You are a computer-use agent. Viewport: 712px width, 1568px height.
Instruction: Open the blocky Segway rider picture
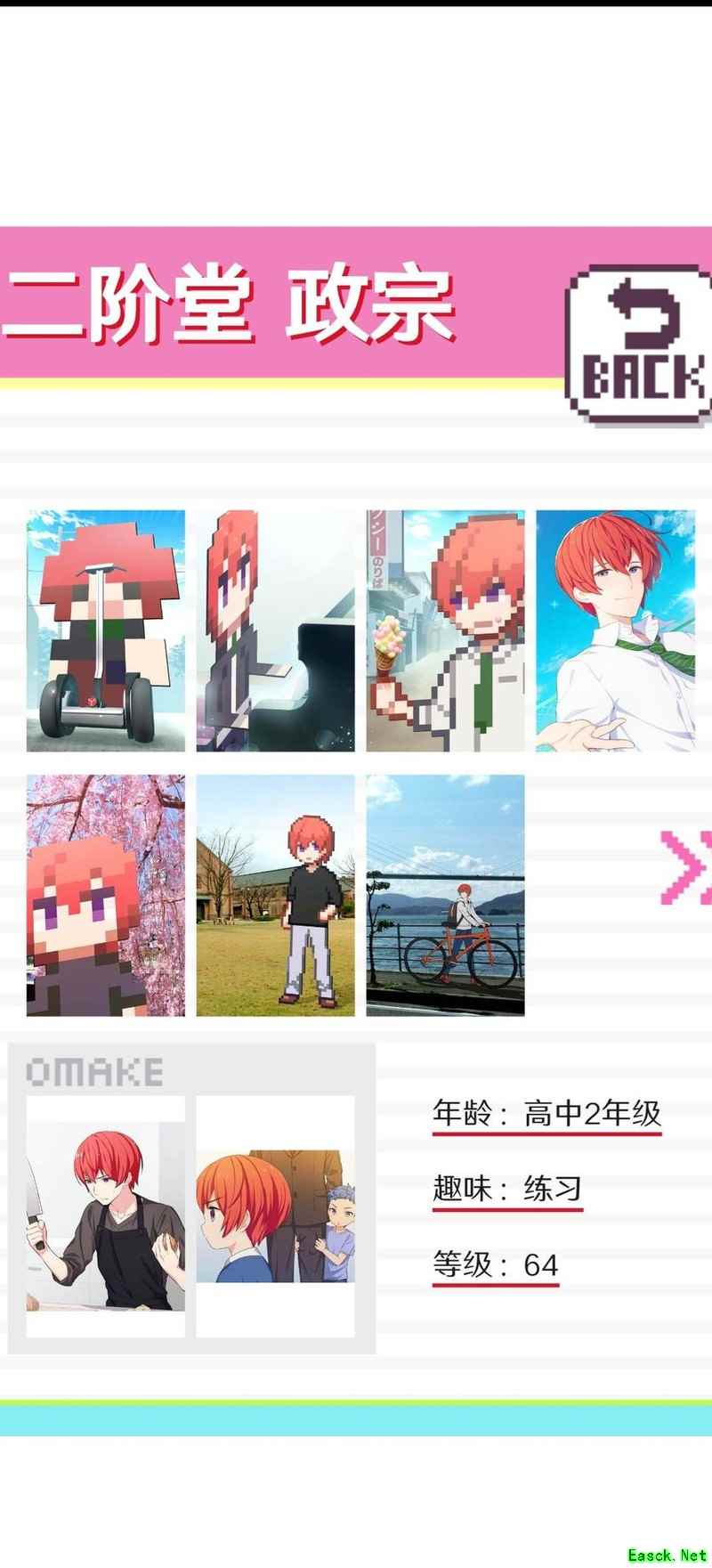(106, 630)
